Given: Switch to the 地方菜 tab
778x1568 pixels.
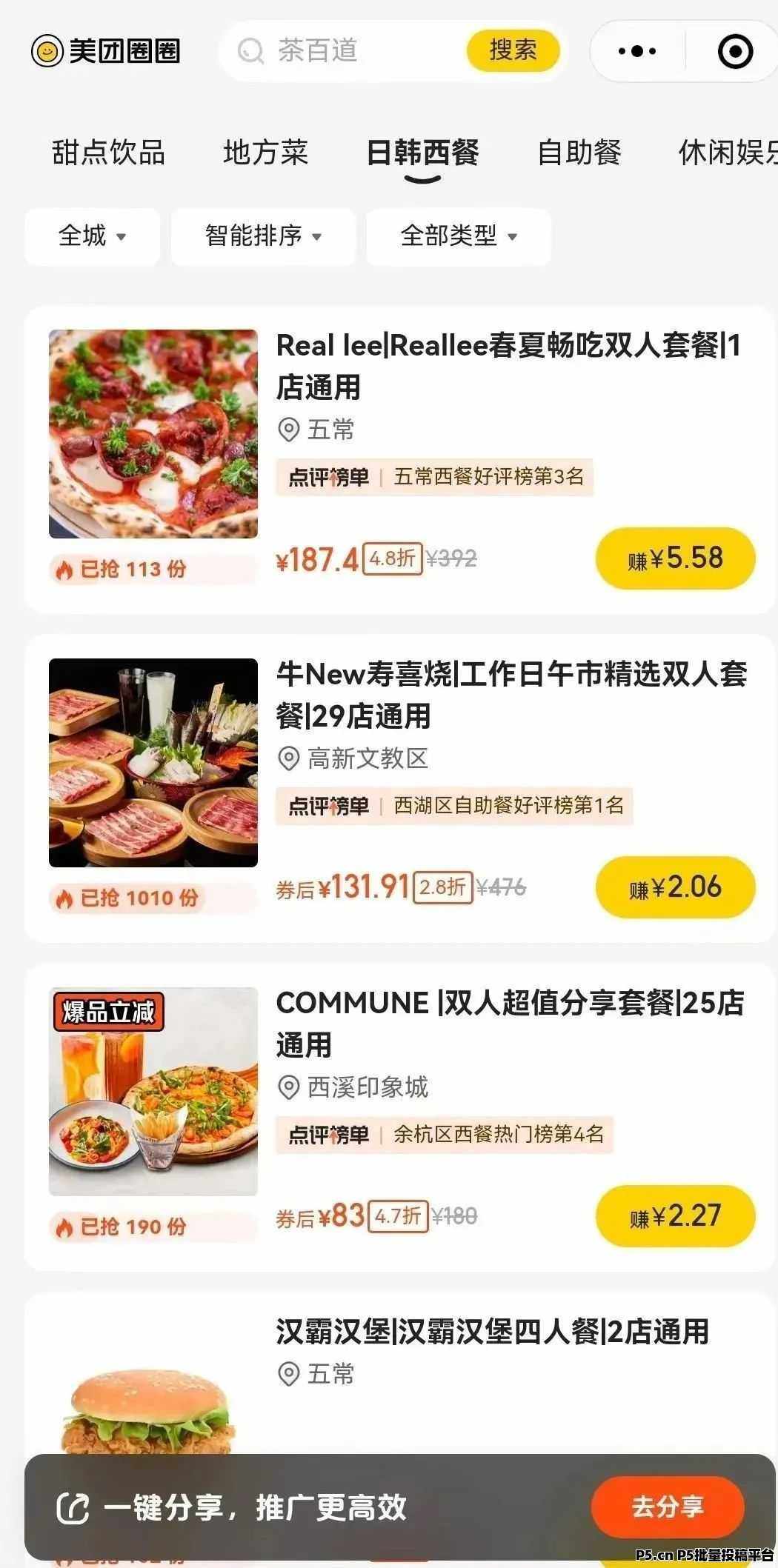Looking at the screenshot, I should [x=265, y=153].
